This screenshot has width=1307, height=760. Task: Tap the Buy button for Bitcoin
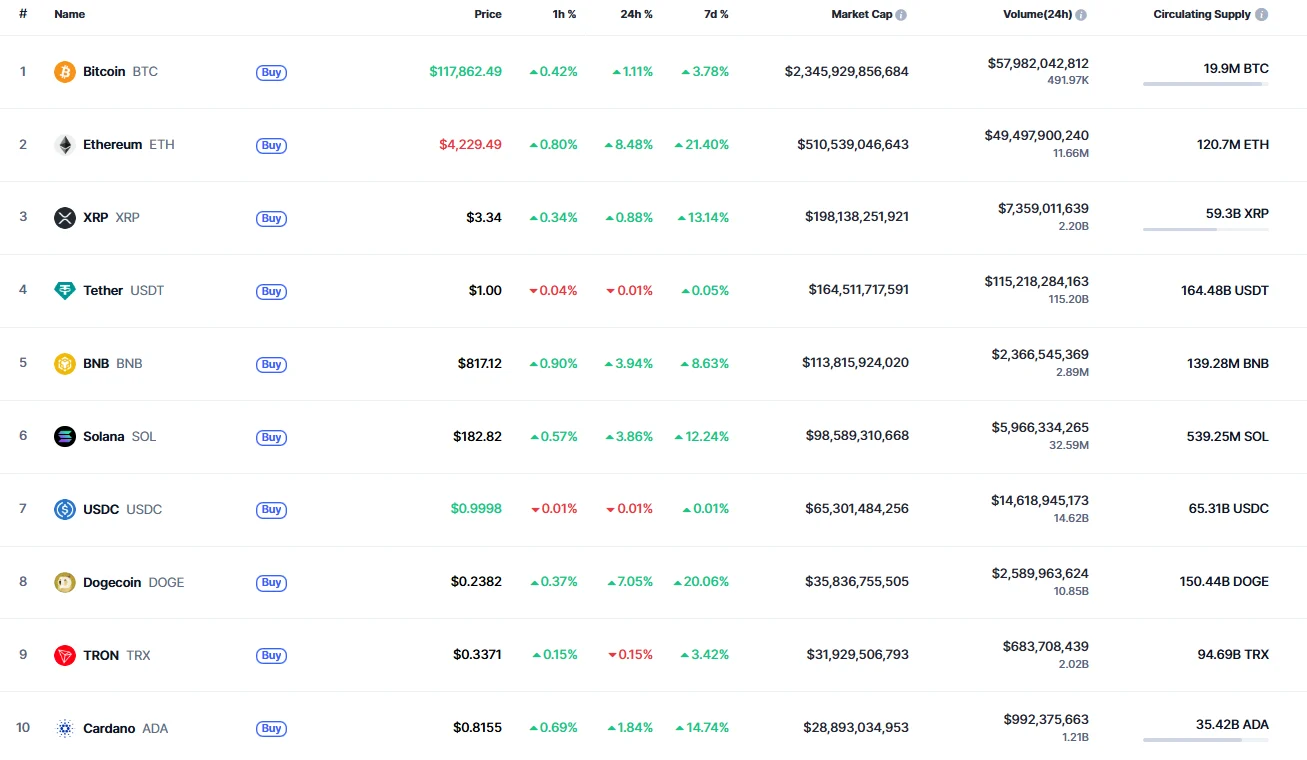click(x=271, y=72)
